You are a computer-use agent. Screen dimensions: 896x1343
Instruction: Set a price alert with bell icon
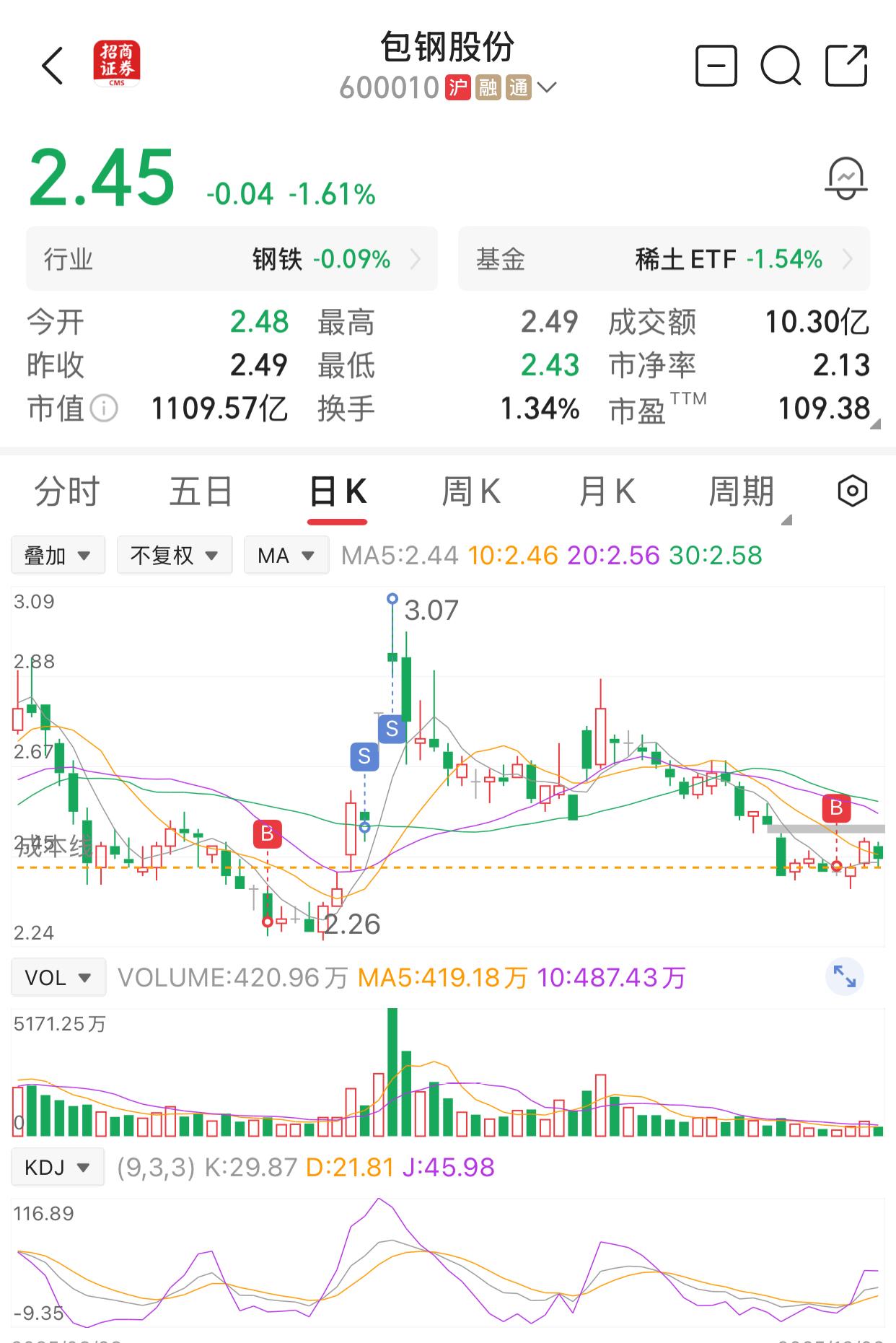pyautogui.click(x=846, y=178)
